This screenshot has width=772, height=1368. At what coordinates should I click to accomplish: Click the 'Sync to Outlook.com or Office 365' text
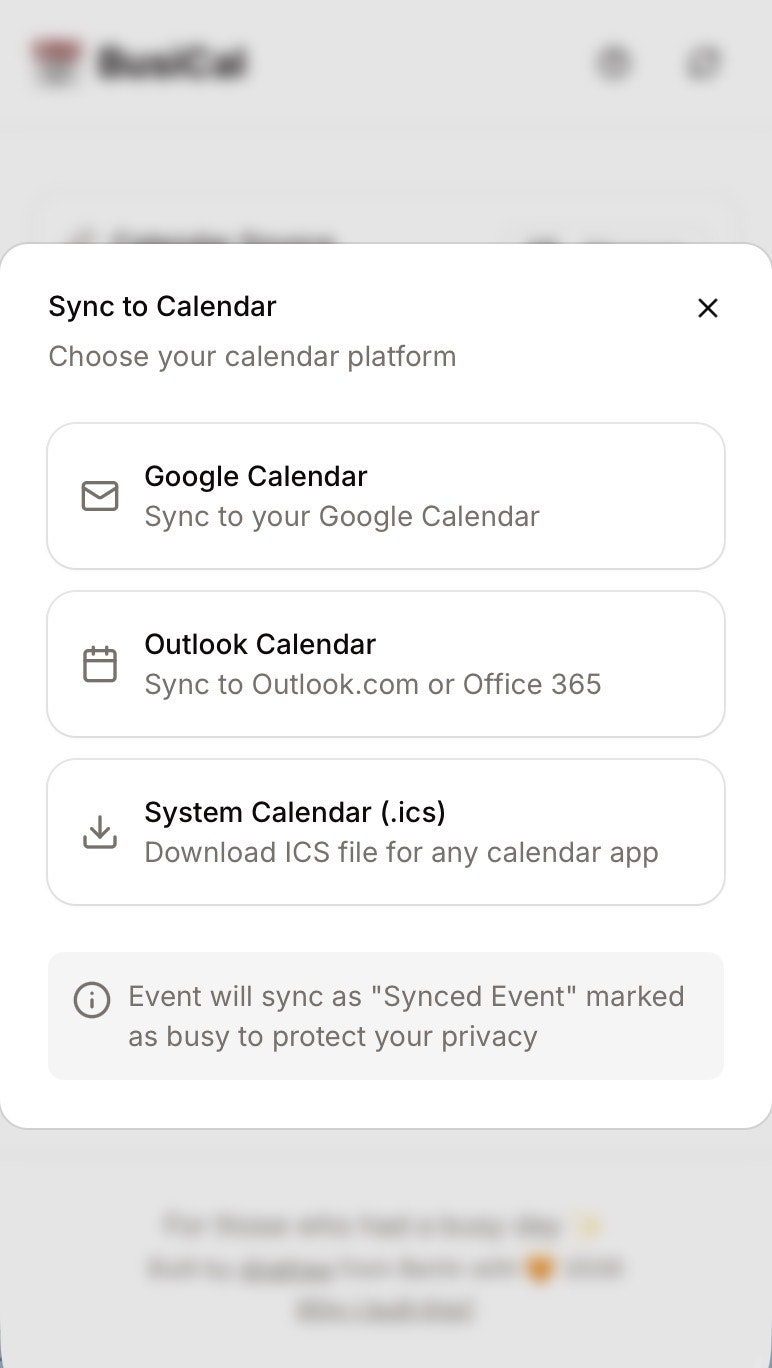tap(373, 684)
